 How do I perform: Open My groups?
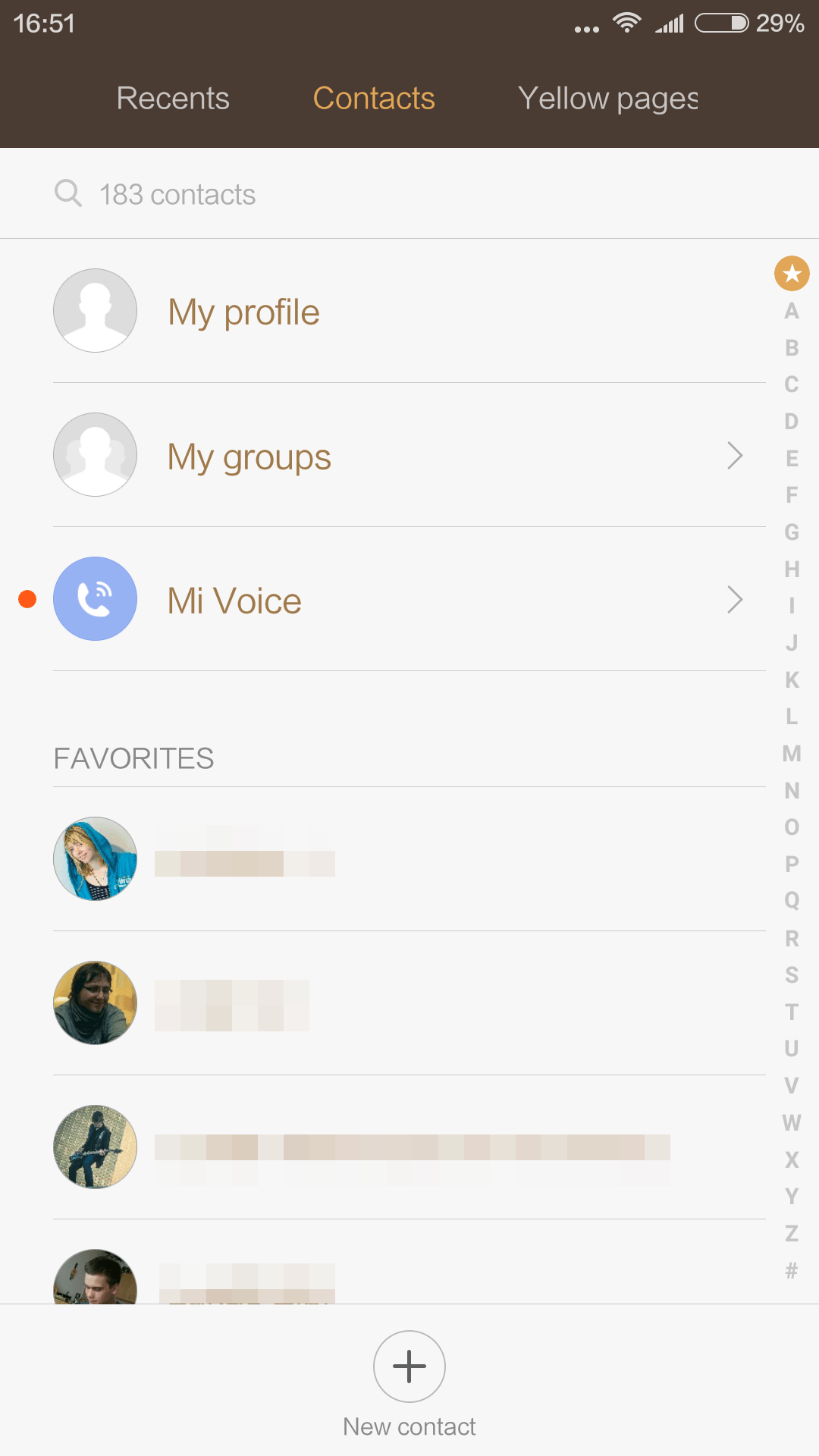coord(409,455)
